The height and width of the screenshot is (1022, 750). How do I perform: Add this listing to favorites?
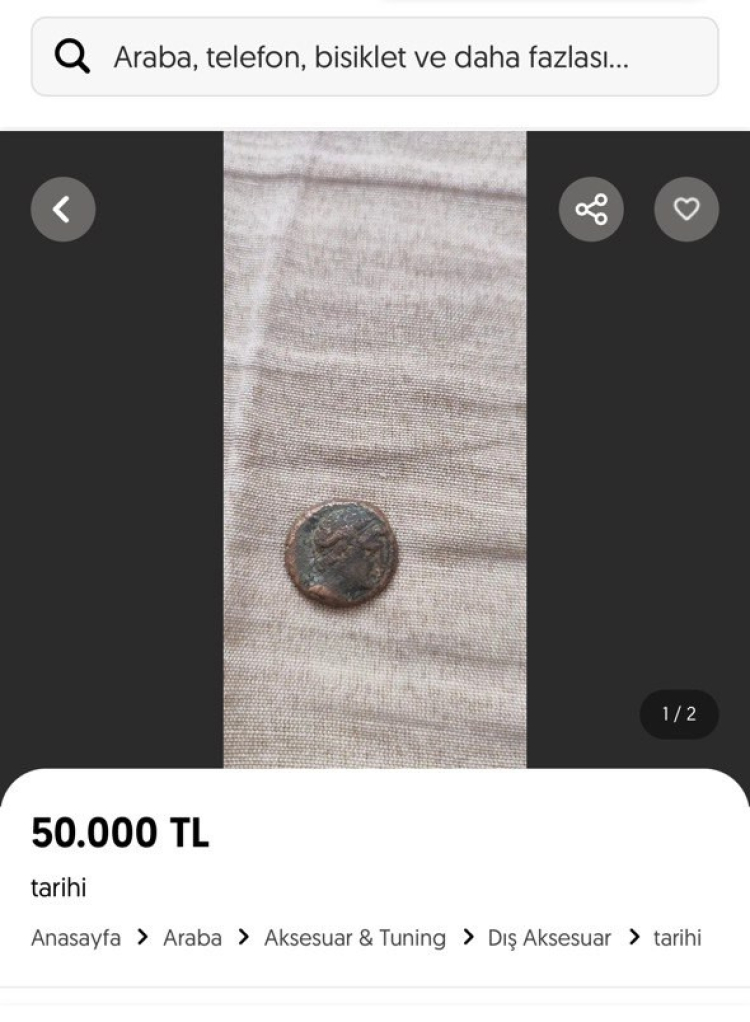coord(686,209)
